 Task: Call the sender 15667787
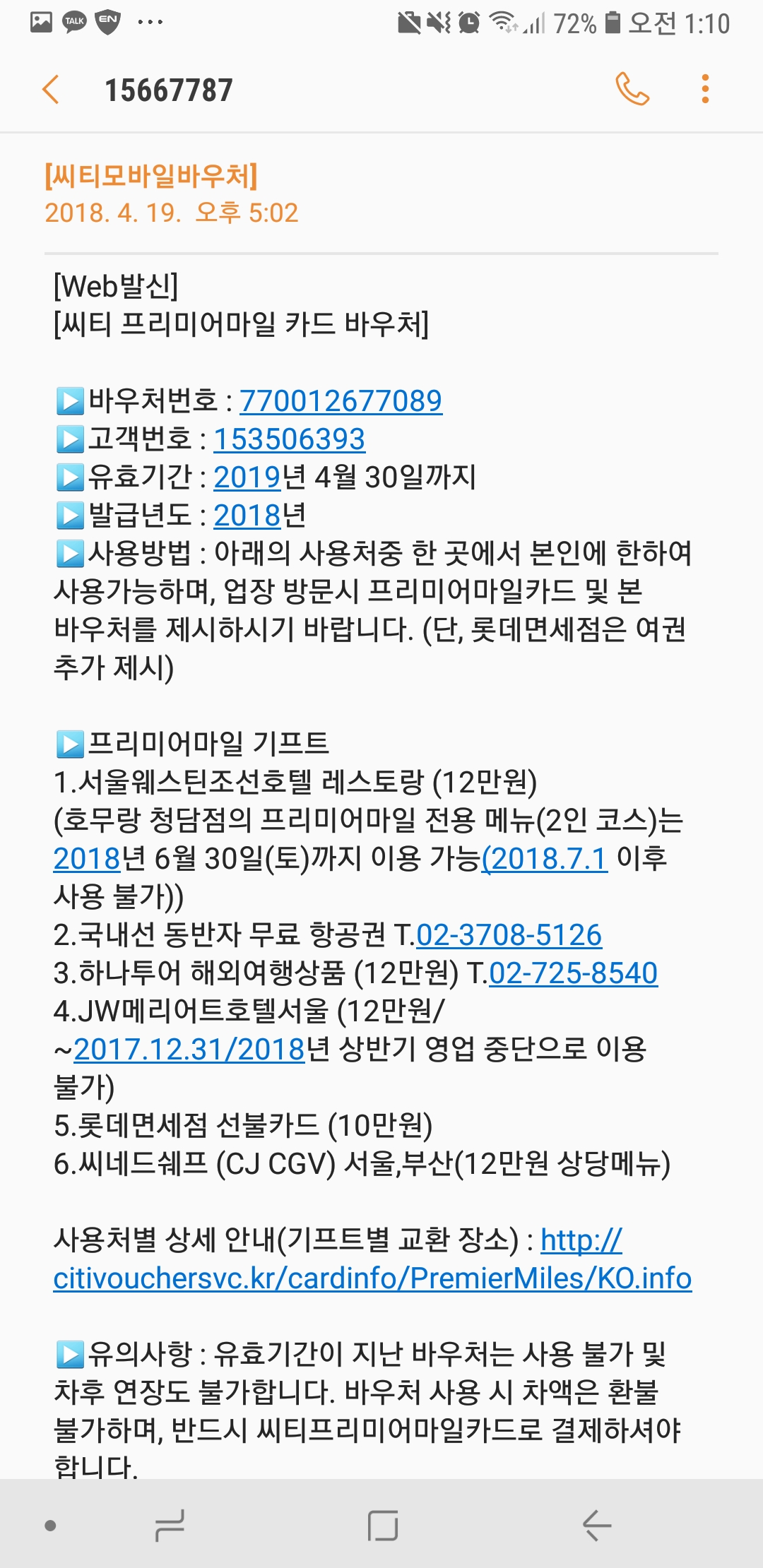click(632, 90)
